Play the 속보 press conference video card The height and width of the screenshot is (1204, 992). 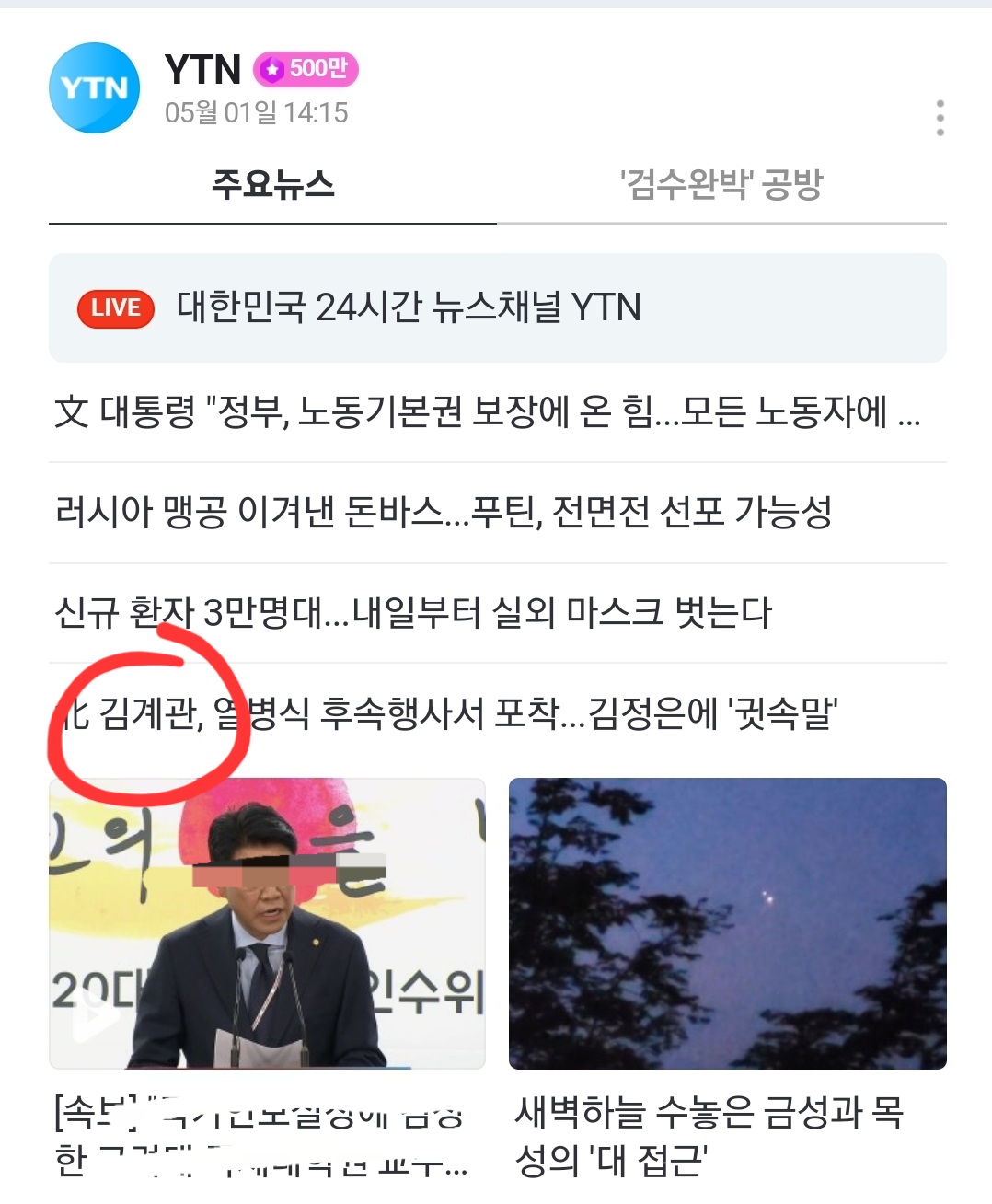267,923
